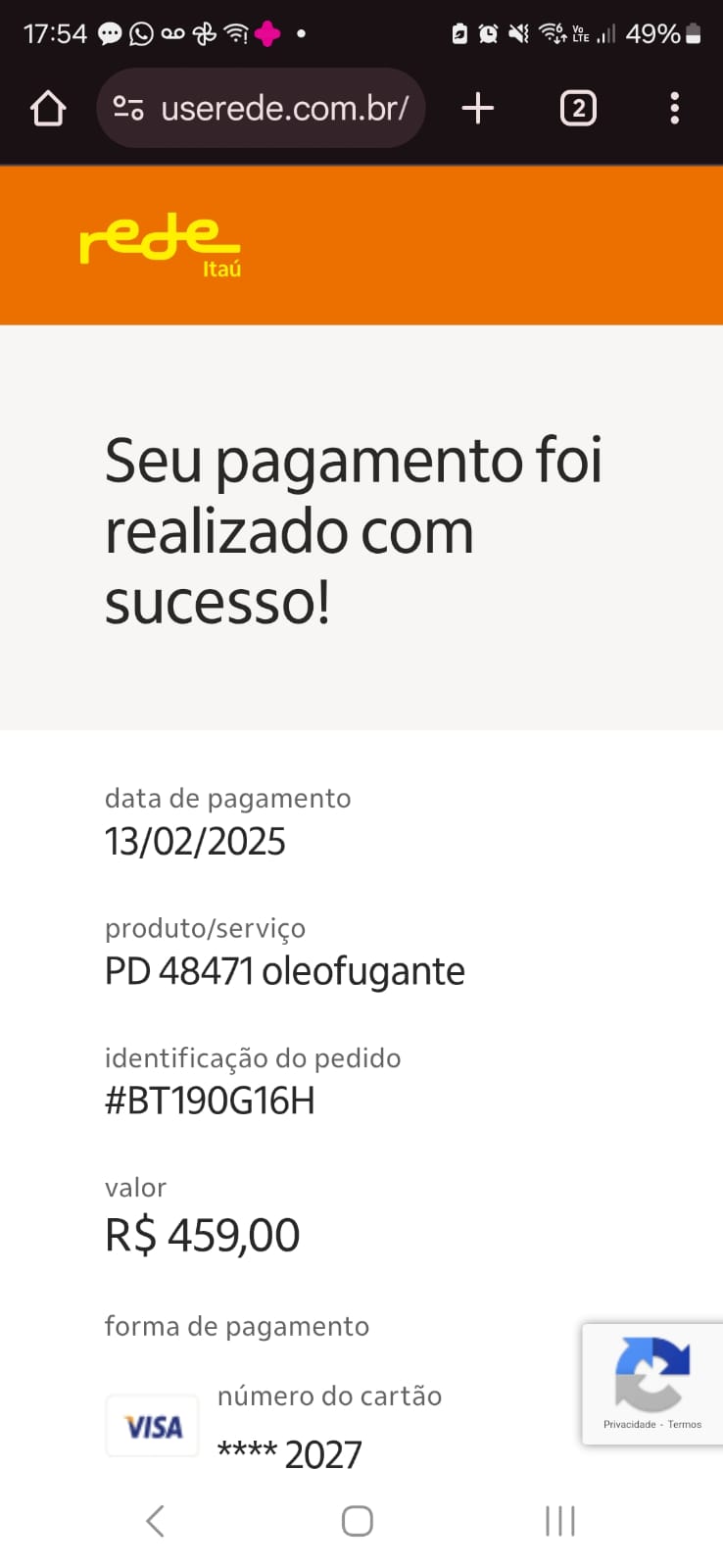Go back with the system back button
The height and width of the screenshot is (1568, 723).
tap(155, 1521)
